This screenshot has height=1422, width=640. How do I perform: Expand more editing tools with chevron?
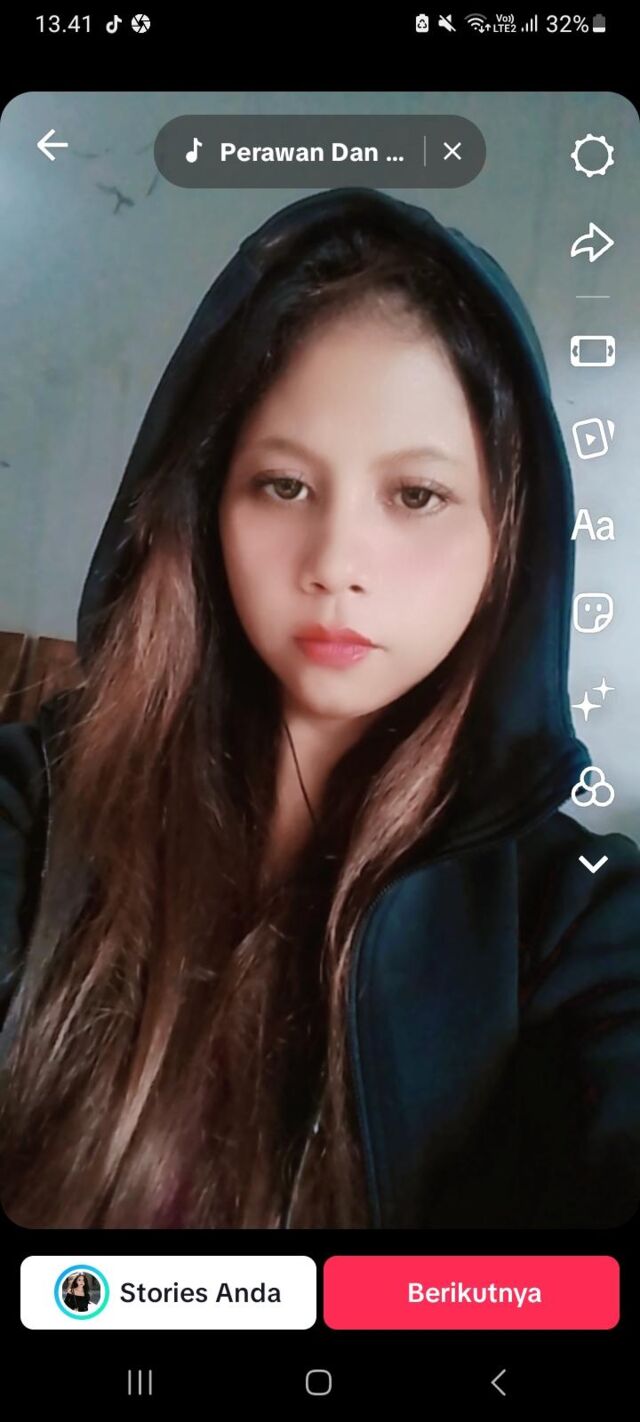[593, 864]
